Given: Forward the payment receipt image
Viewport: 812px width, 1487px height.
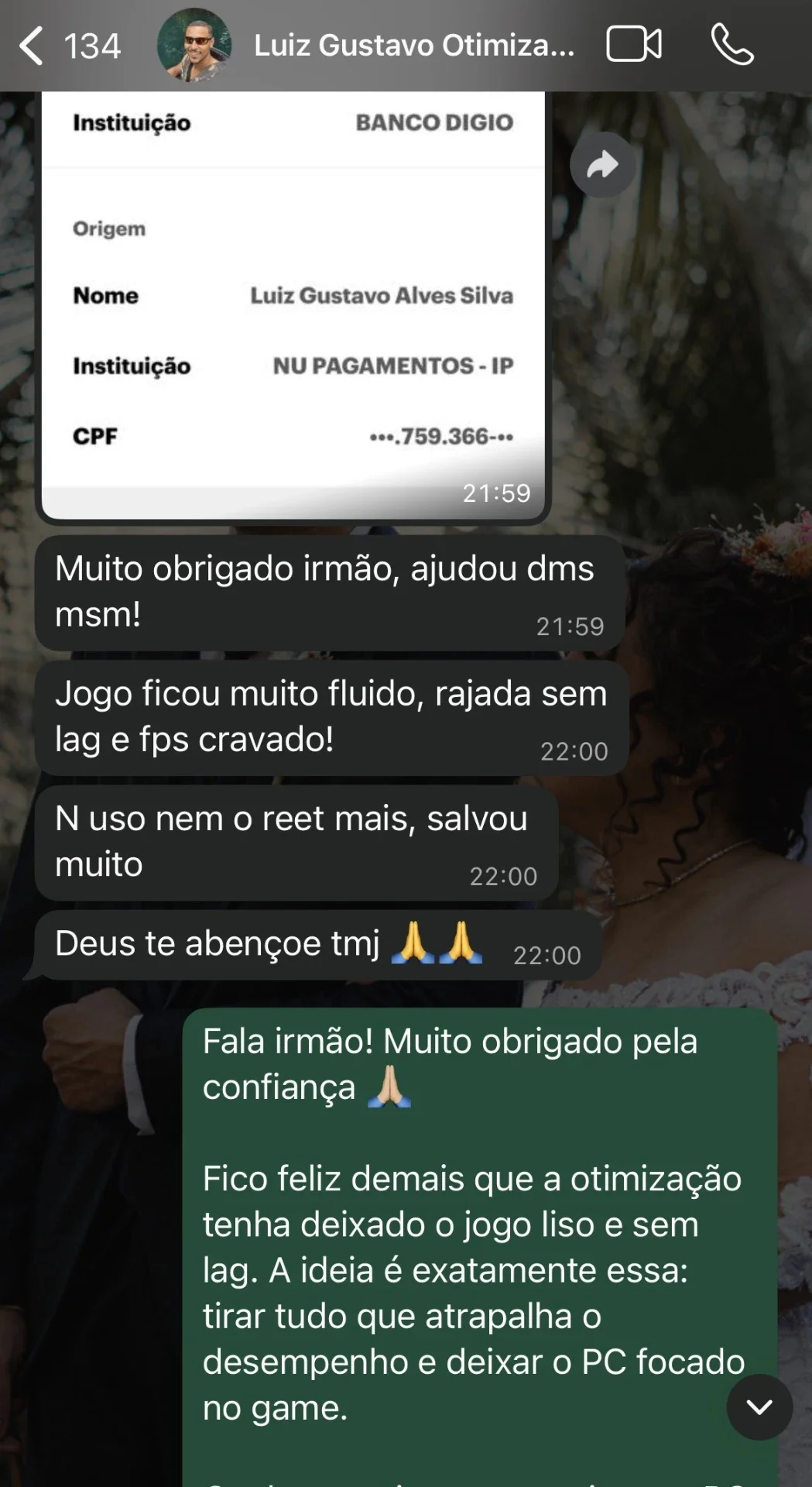Looking at the screenshot, I should (603, 164).
